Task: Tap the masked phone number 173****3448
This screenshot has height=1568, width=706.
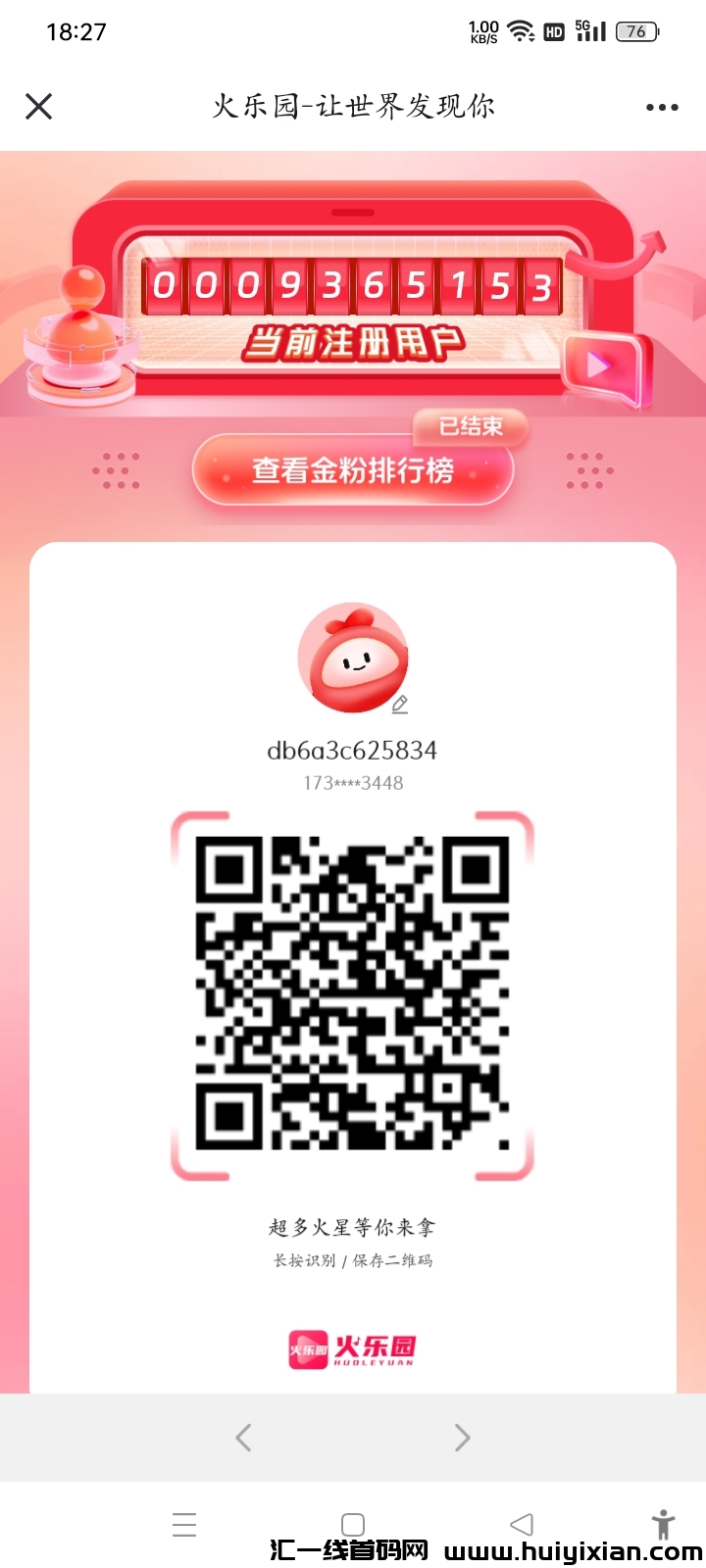Action: click(x=353, y=782)
